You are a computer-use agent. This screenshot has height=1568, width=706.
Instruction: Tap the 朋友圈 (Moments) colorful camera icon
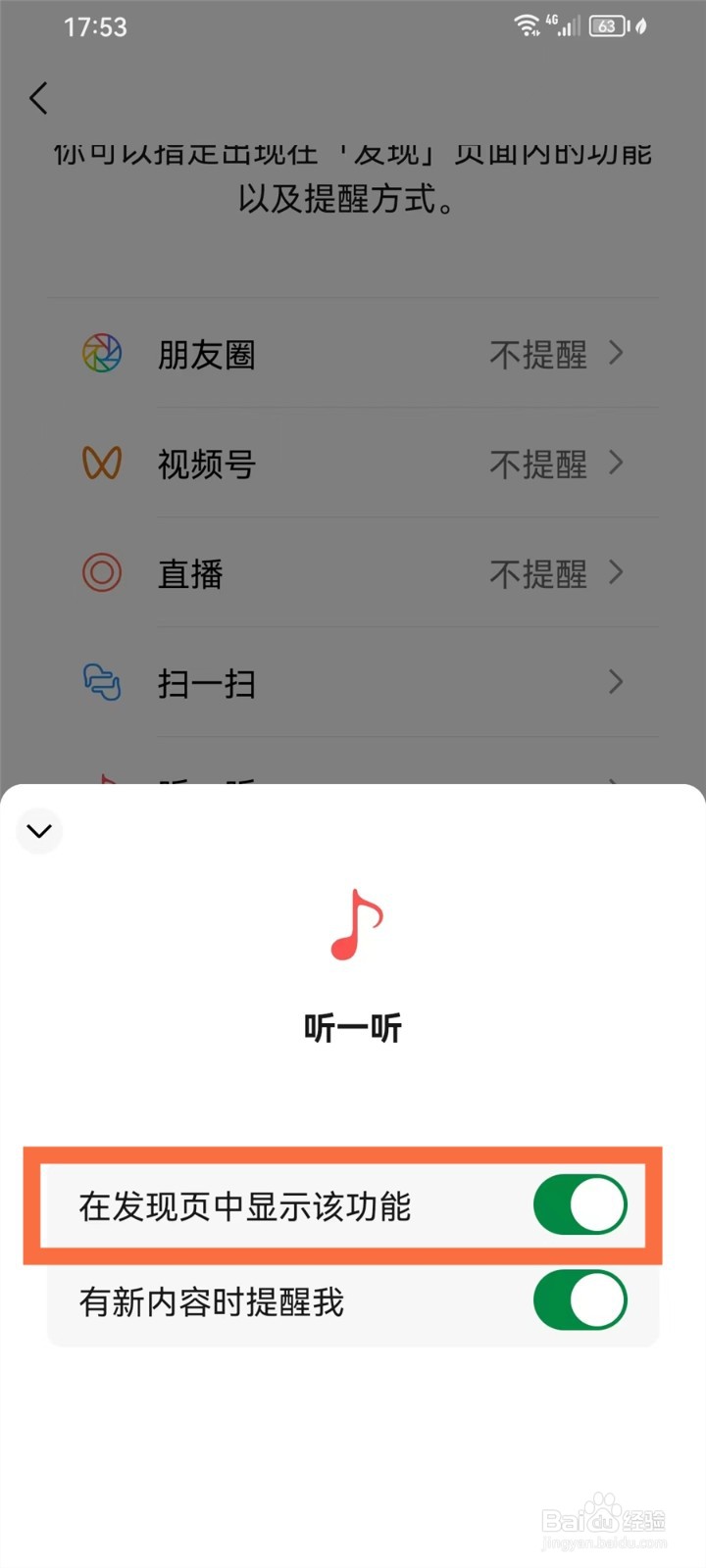coord(99,354)
